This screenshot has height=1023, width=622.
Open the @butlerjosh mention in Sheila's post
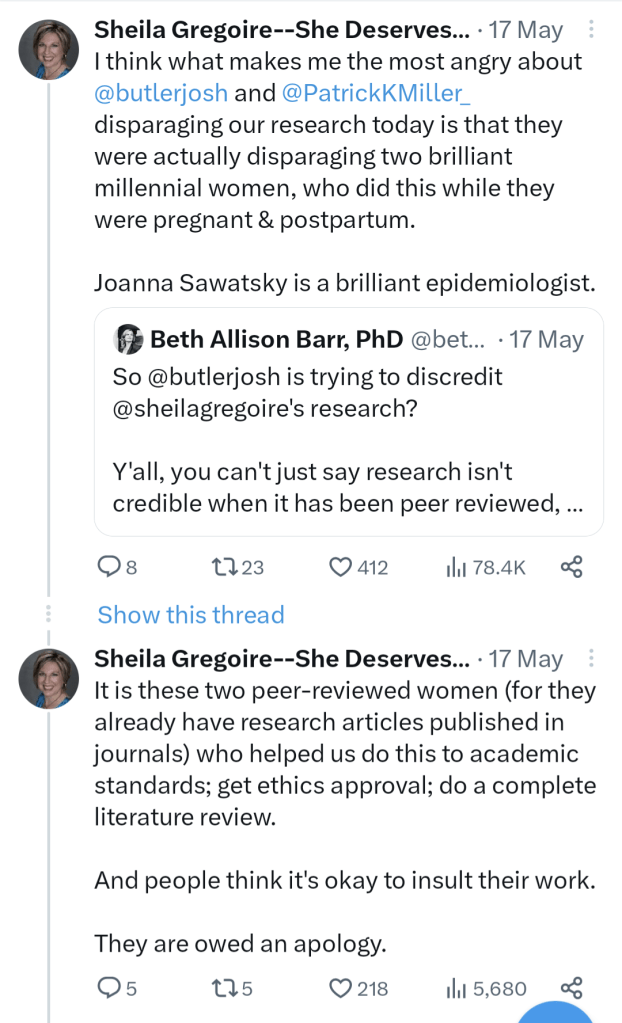[x=161, y=94]
